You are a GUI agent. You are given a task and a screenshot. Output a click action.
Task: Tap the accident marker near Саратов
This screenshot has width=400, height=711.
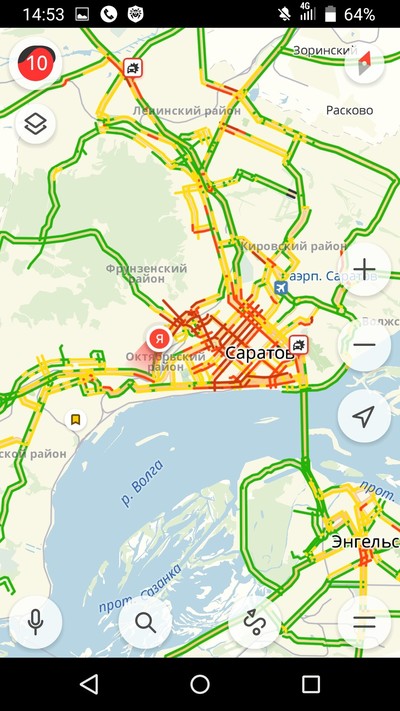pos(298,346)
